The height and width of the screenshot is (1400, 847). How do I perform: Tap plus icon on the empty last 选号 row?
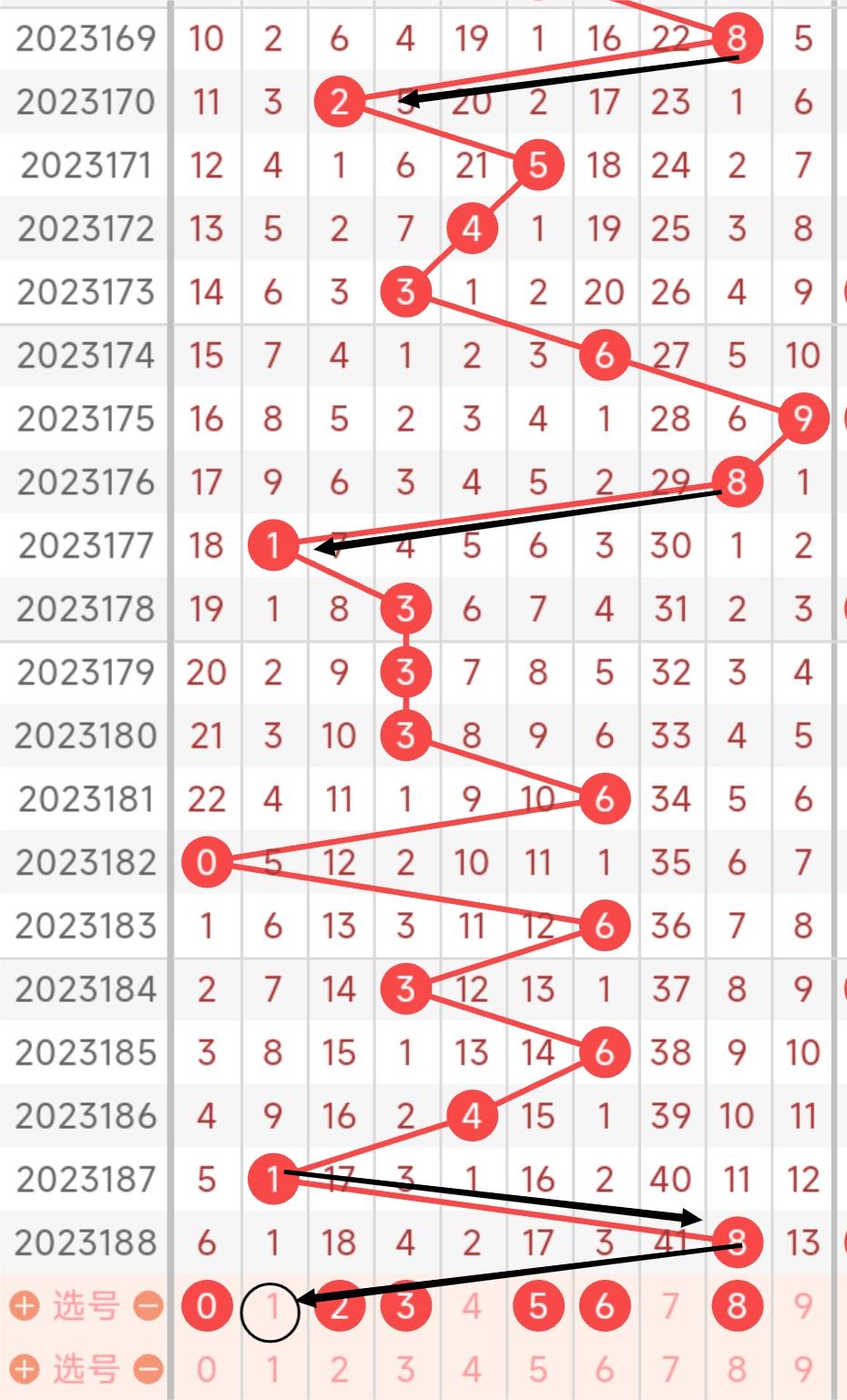pyautogui.click(x=25, y=1368)
